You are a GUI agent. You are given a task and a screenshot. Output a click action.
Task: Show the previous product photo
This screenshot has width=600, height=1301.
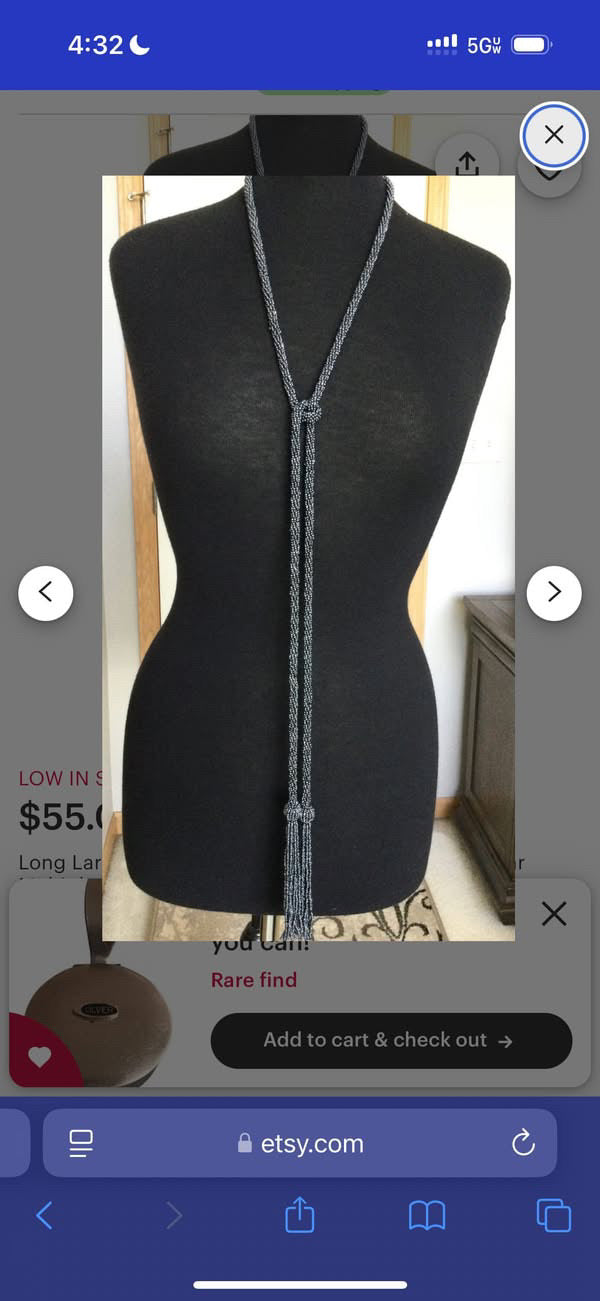[x=46, y=593]
